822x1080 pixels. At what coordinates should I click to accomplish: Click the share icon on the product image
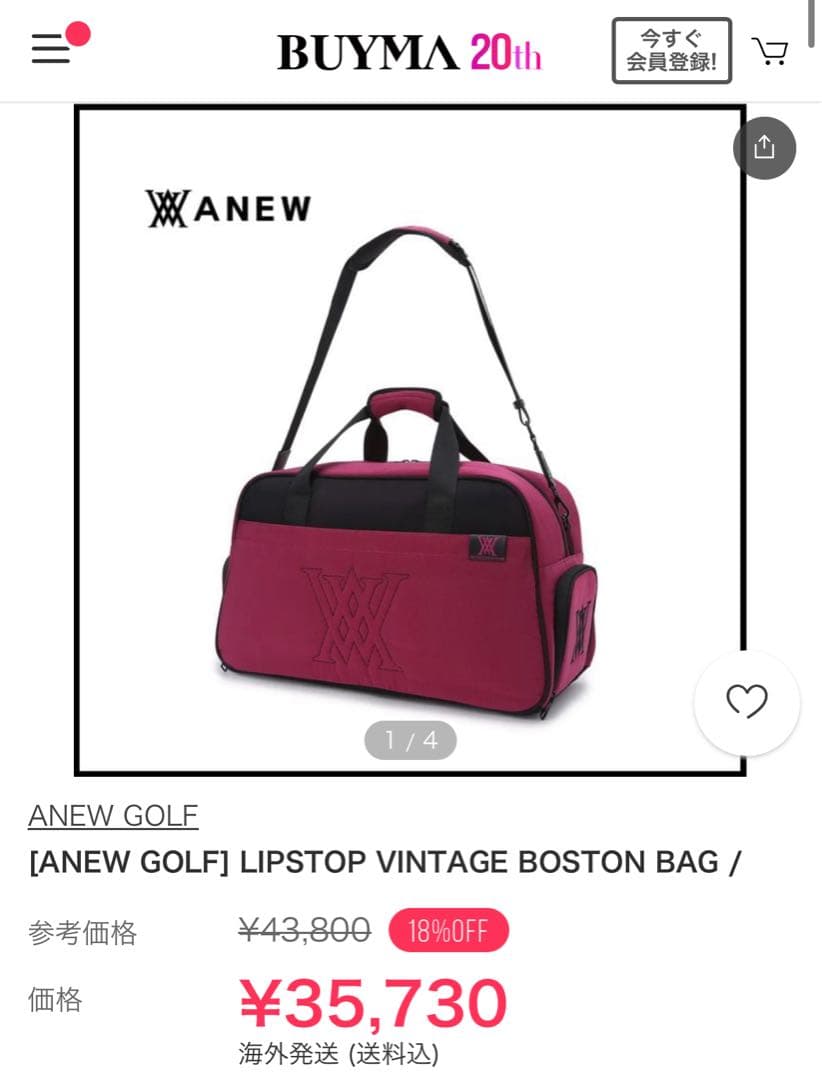[764, 147]
